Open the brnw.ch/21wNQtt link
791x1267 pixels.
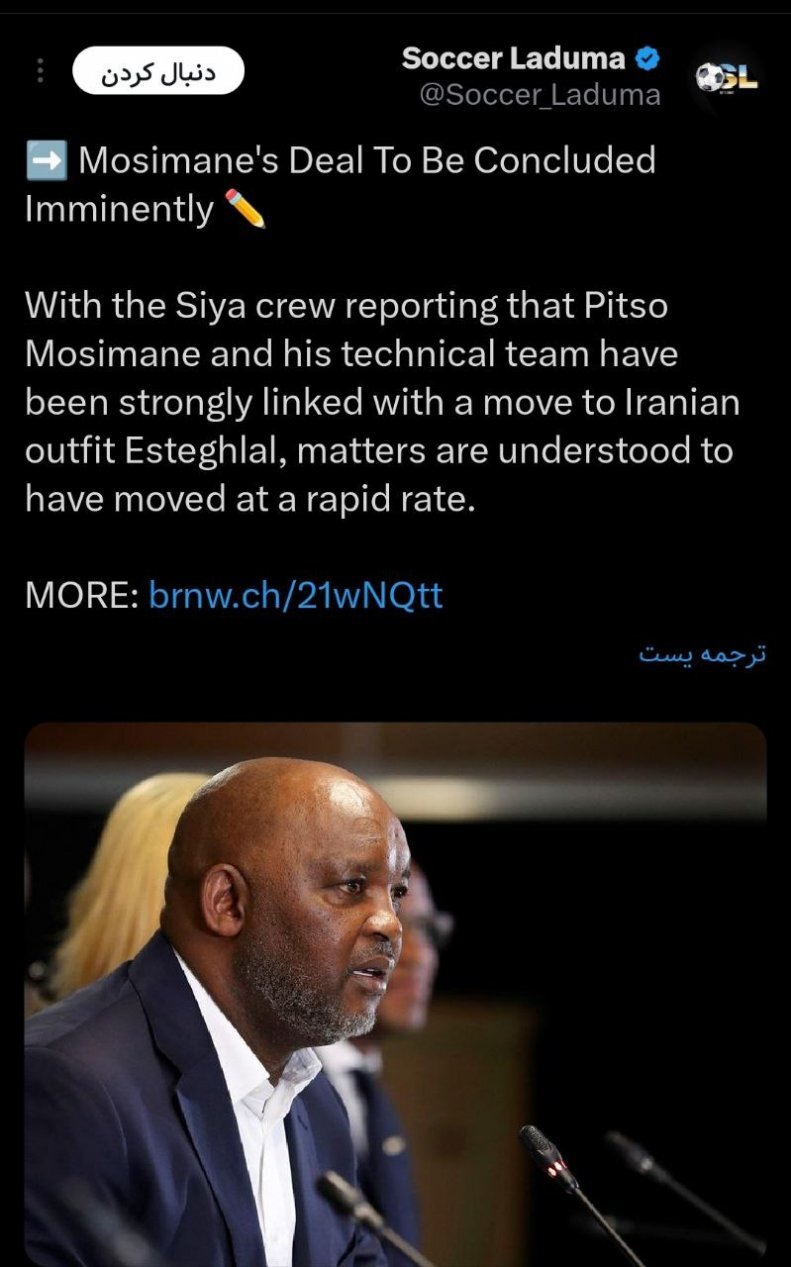[x=295, y=596]
